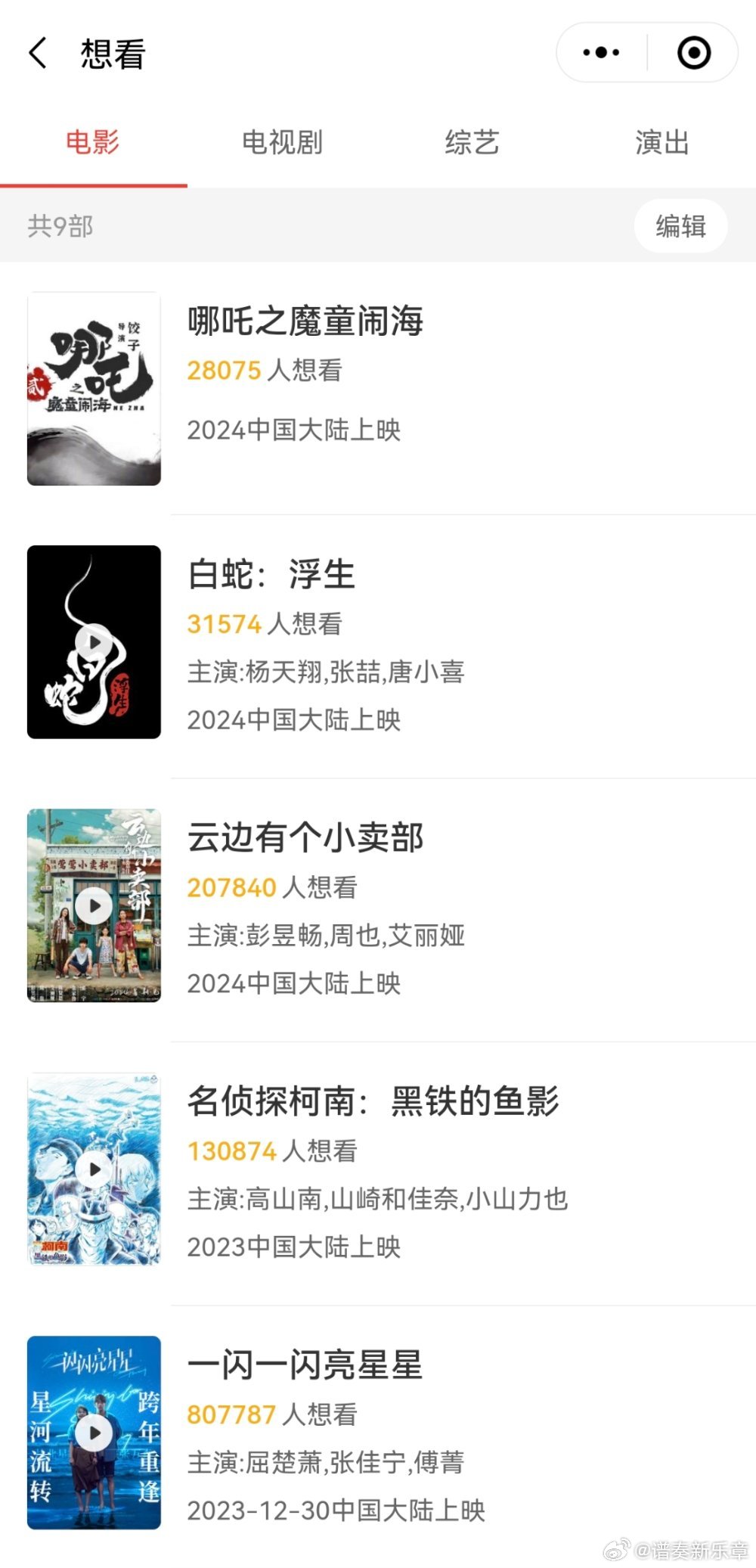
Task: Switch to the 演出 tab
Action: pos(661,142)
